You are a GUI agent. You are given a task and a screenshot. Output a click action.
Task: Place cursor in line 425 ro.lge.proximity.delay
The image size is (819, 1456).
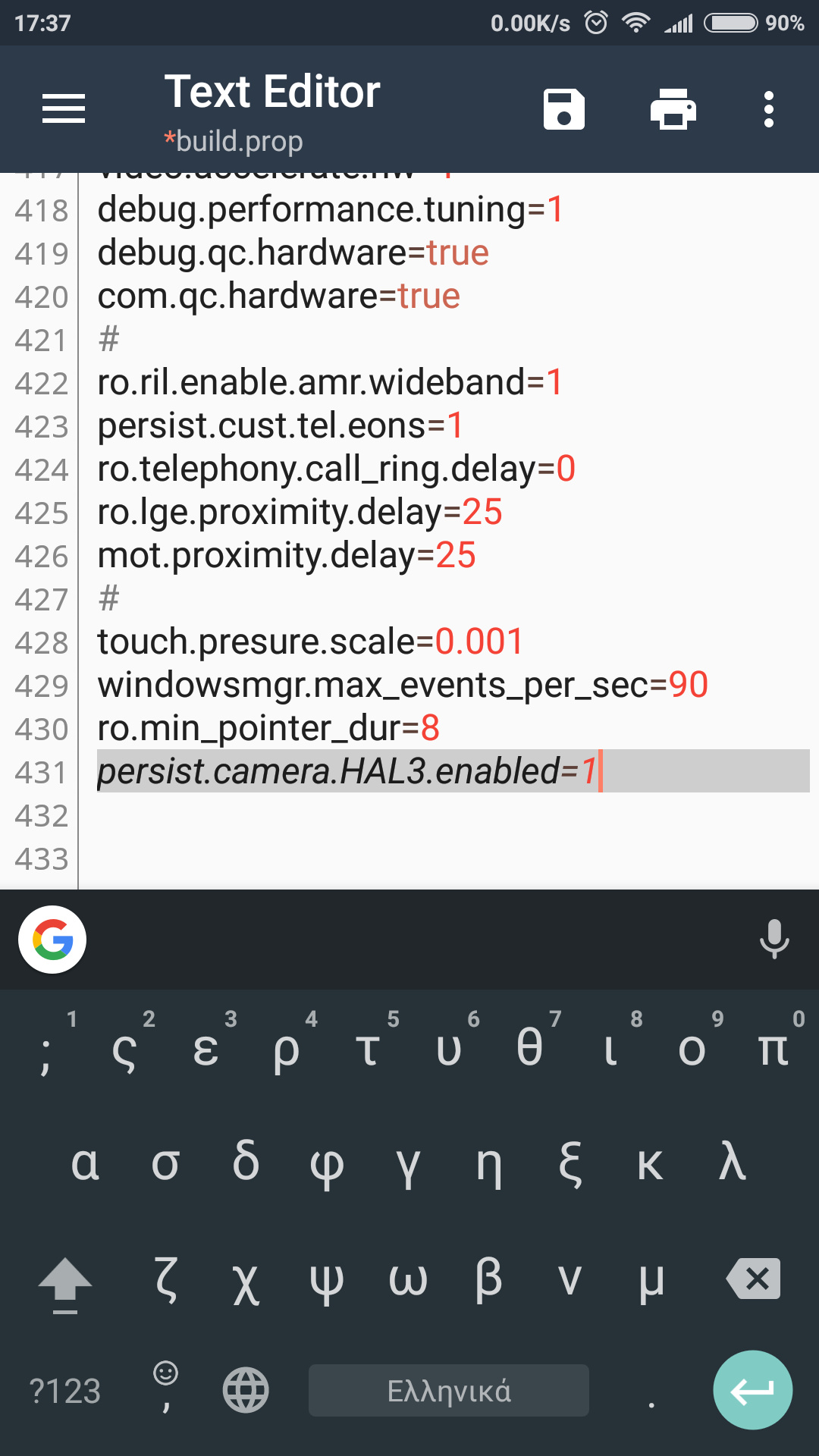300,513
